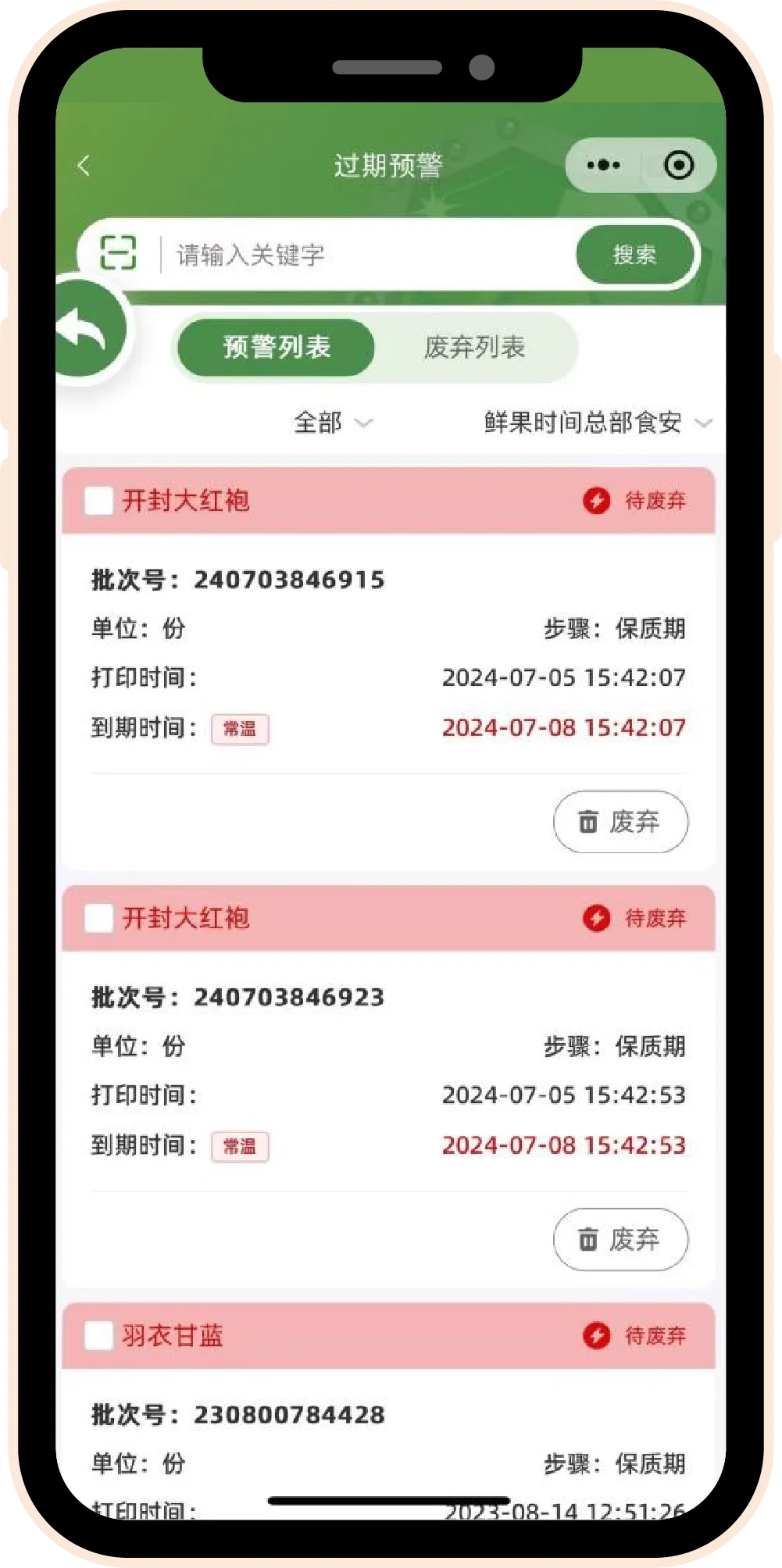Focus the 请输入关键字 search field
Viewport: 782px width, 1568px height.
coord(367,255)
